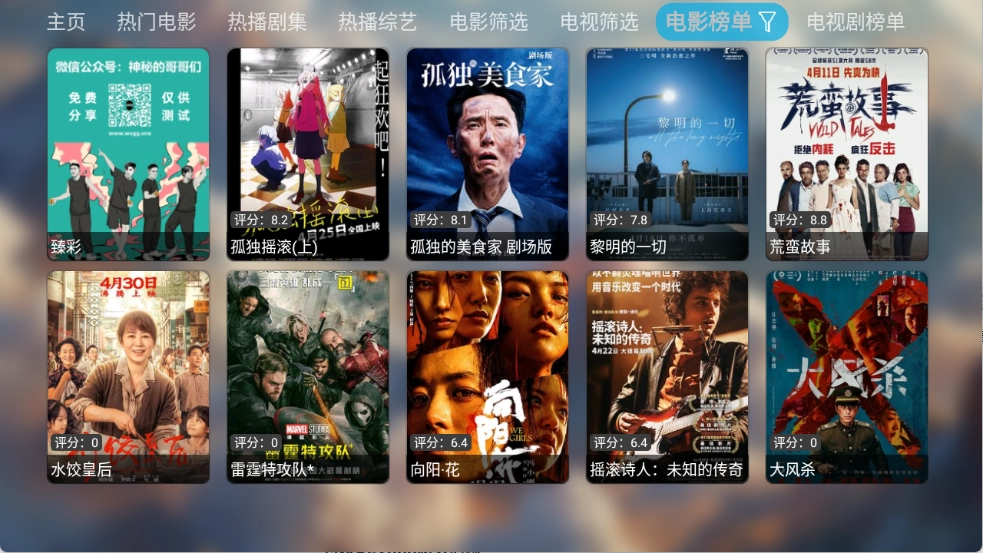The height and width of the screenshot is (553, 983).
Task: Open the movie 孤独摇滚(上)
Action: [x=308, y=154]
